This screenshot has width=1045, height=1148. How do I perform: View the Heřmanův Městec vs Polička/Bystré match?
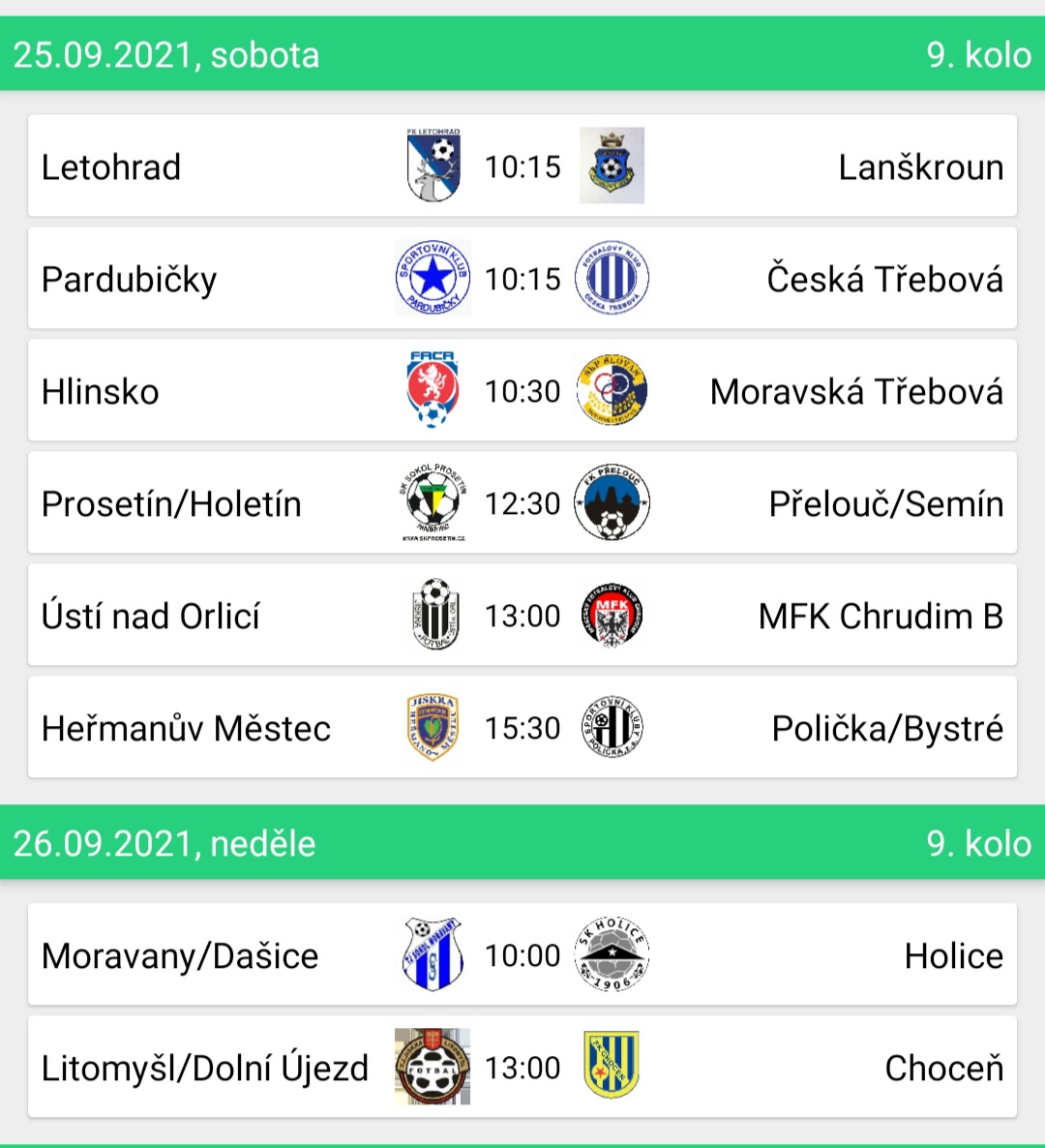pos(522,728)
